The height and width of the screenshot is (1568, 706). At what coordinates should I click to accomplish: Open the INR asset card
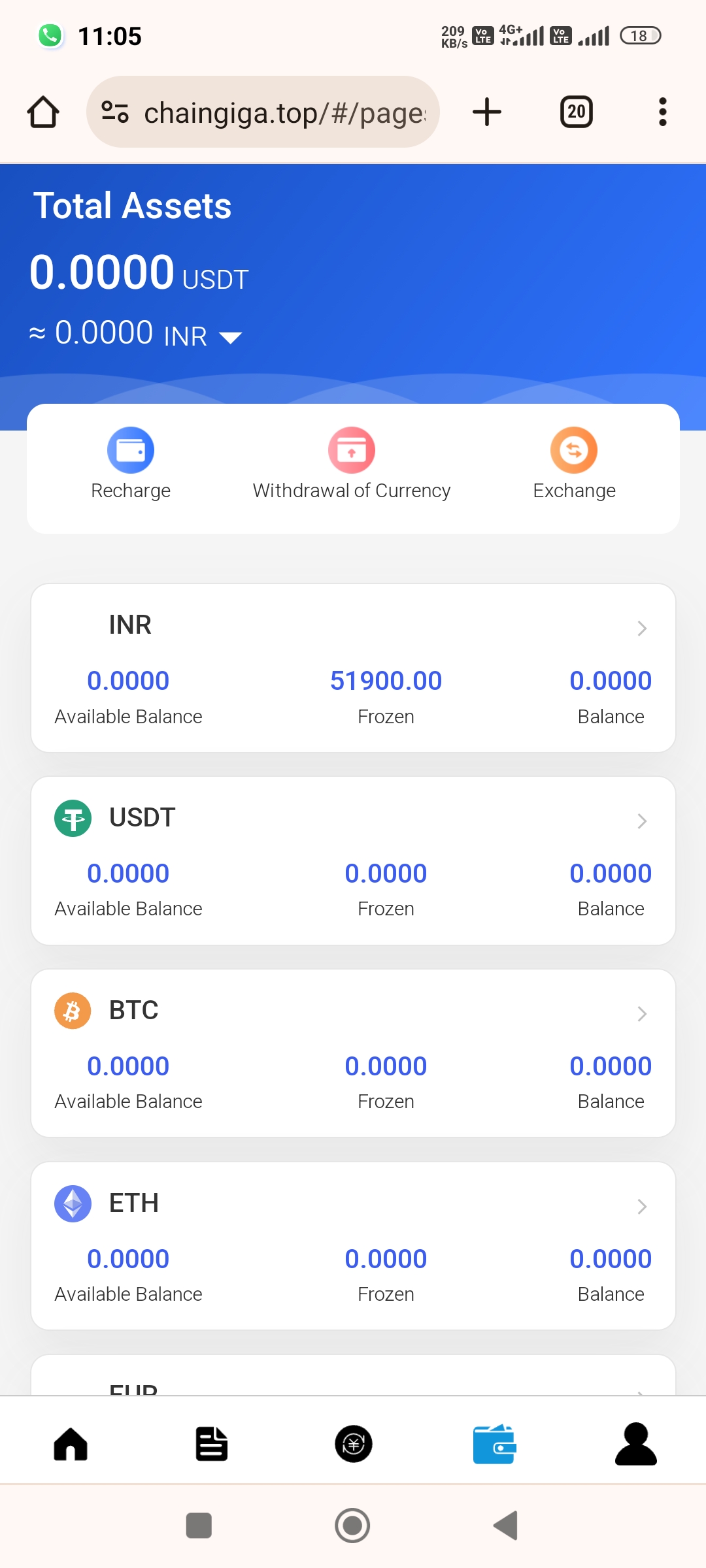pos(353,668)
